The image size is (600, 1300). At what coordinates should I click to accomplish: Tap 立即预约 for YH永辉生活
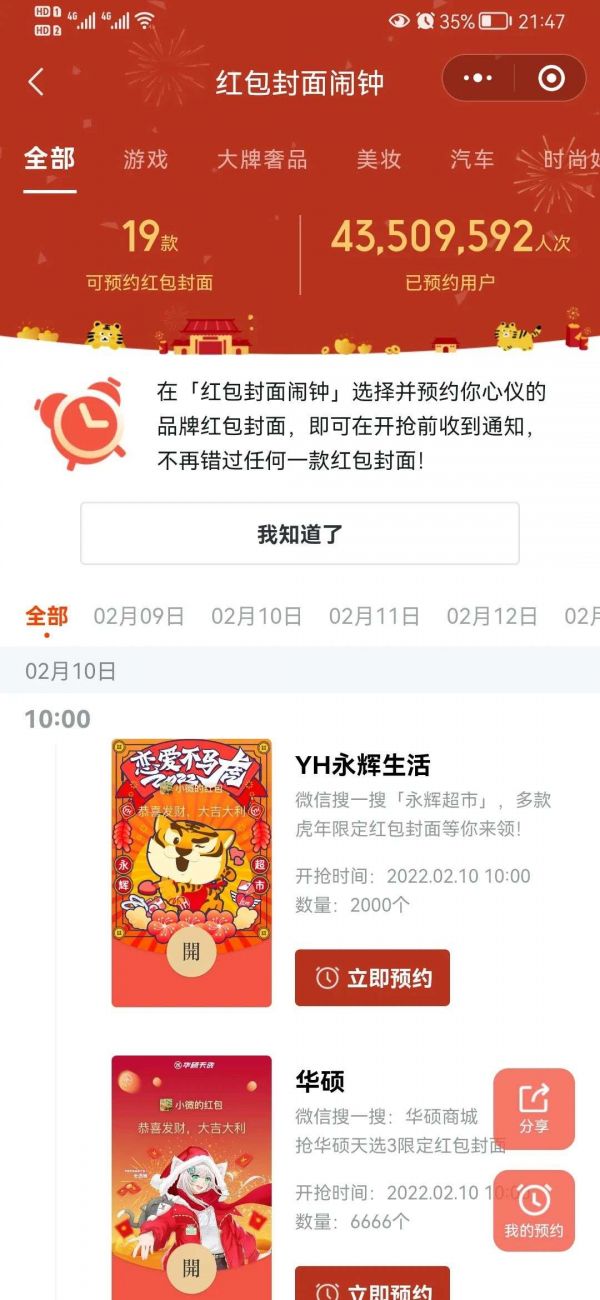click(x=373, y=978)
